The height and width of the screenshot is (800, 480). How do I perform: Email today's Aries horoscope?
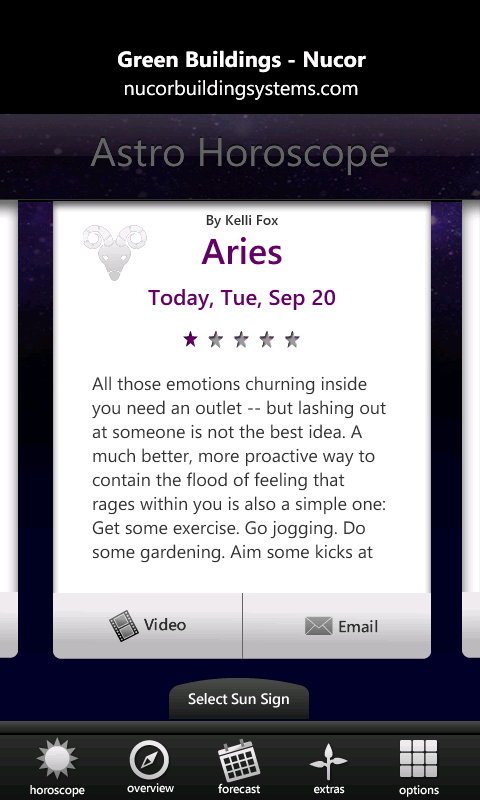[337, 626]
